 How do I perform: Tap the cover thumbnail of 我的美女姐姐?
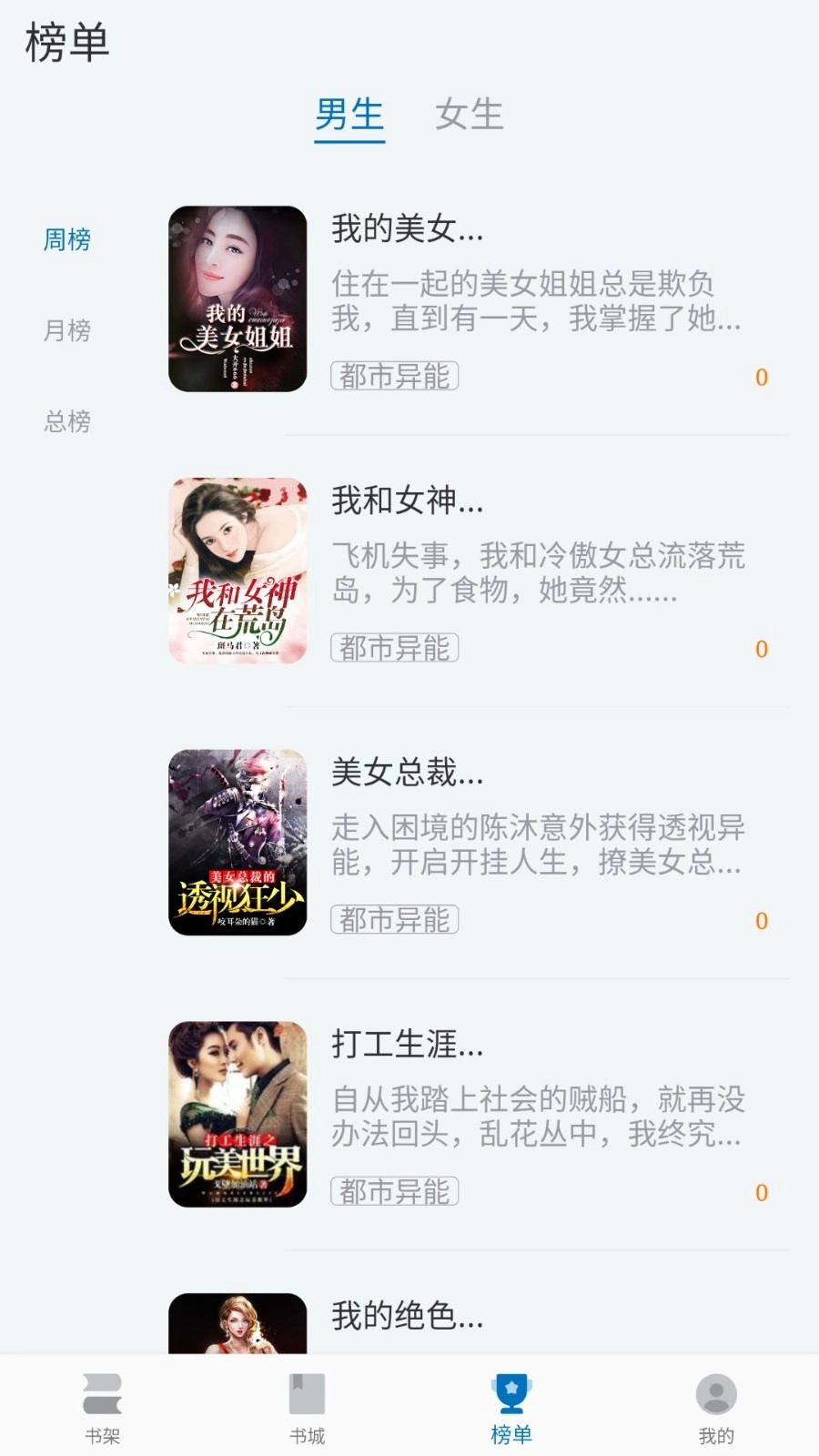coord(237,299)
